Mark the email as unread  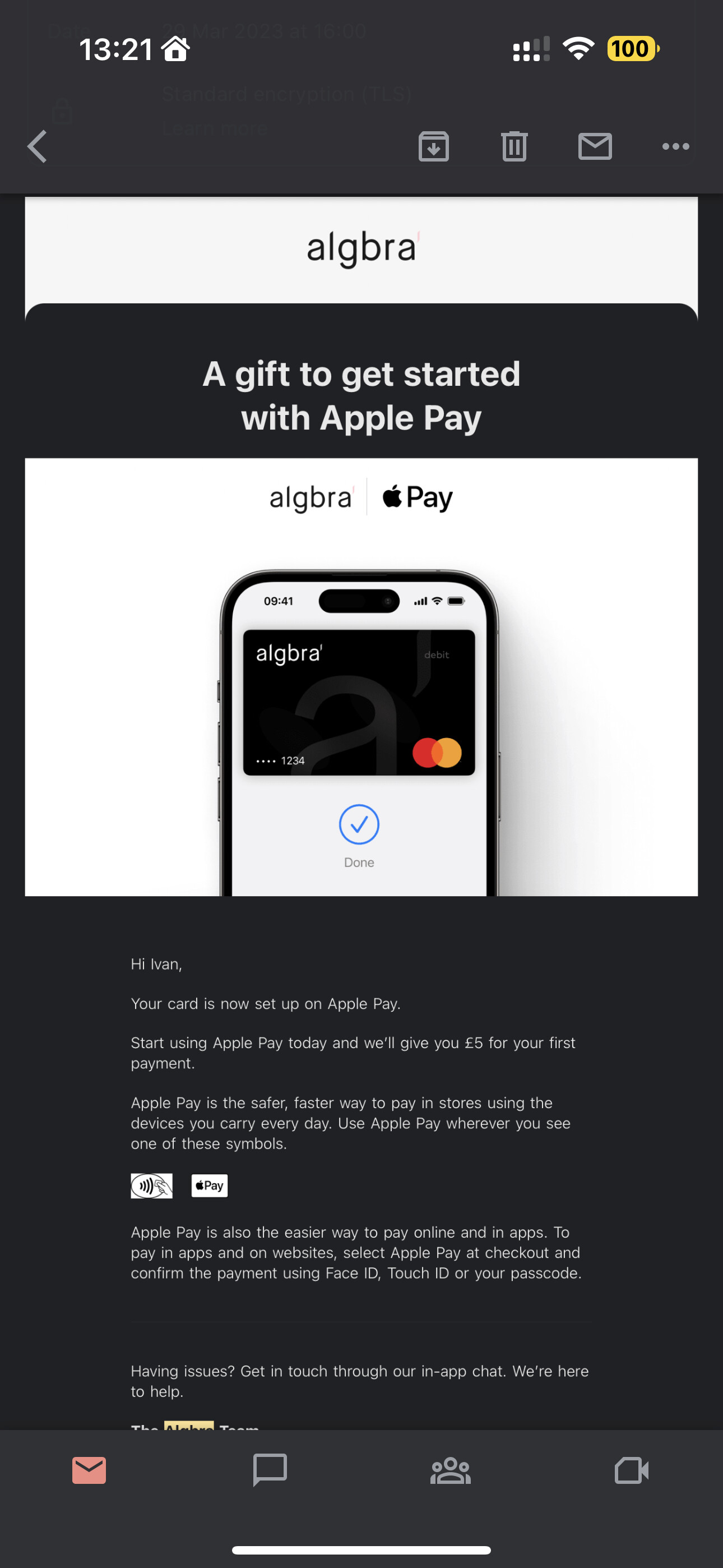tap(595, 147)
